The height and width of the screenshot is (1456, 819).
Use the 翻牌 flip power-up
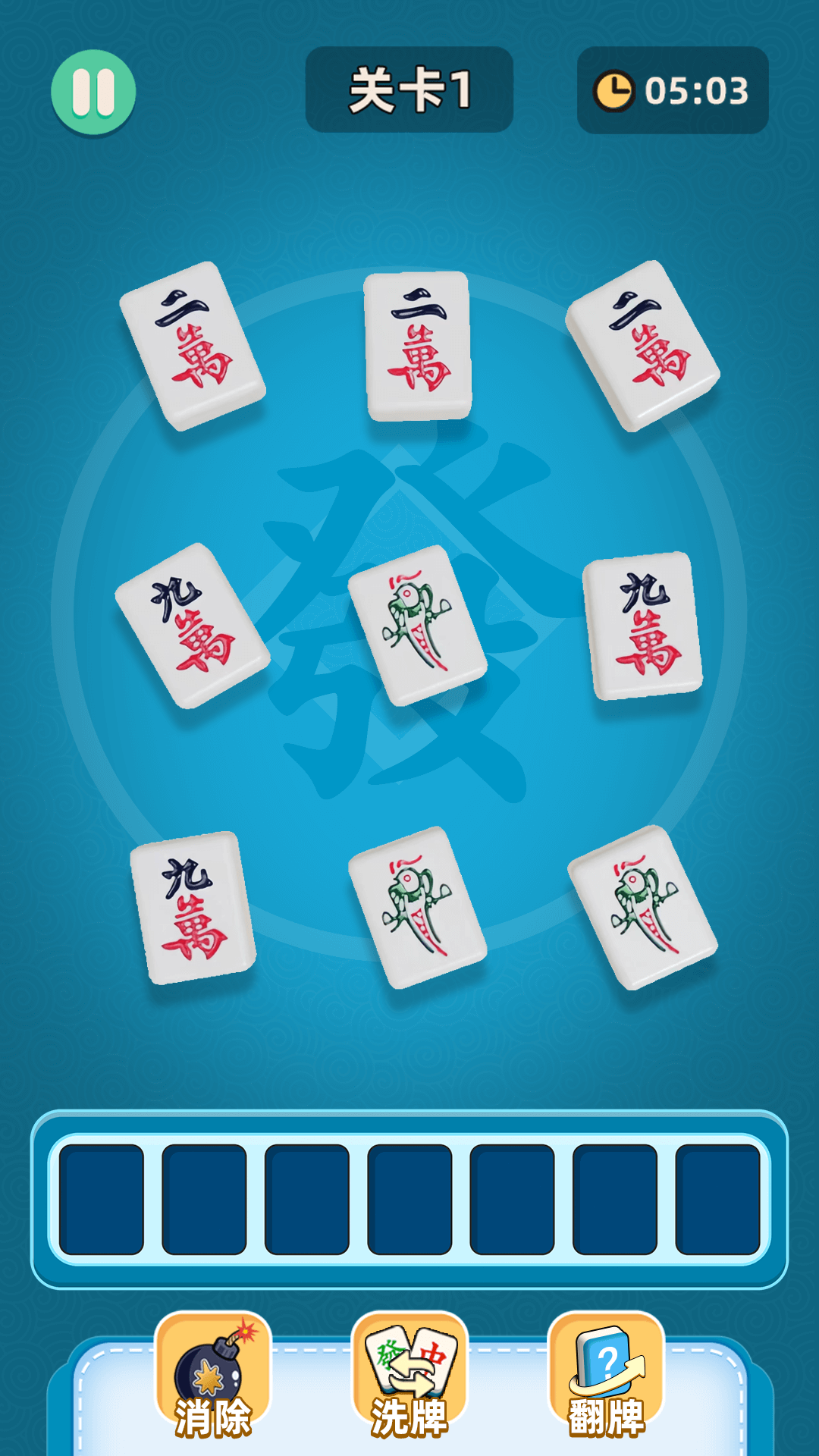tap(606, 1374)
